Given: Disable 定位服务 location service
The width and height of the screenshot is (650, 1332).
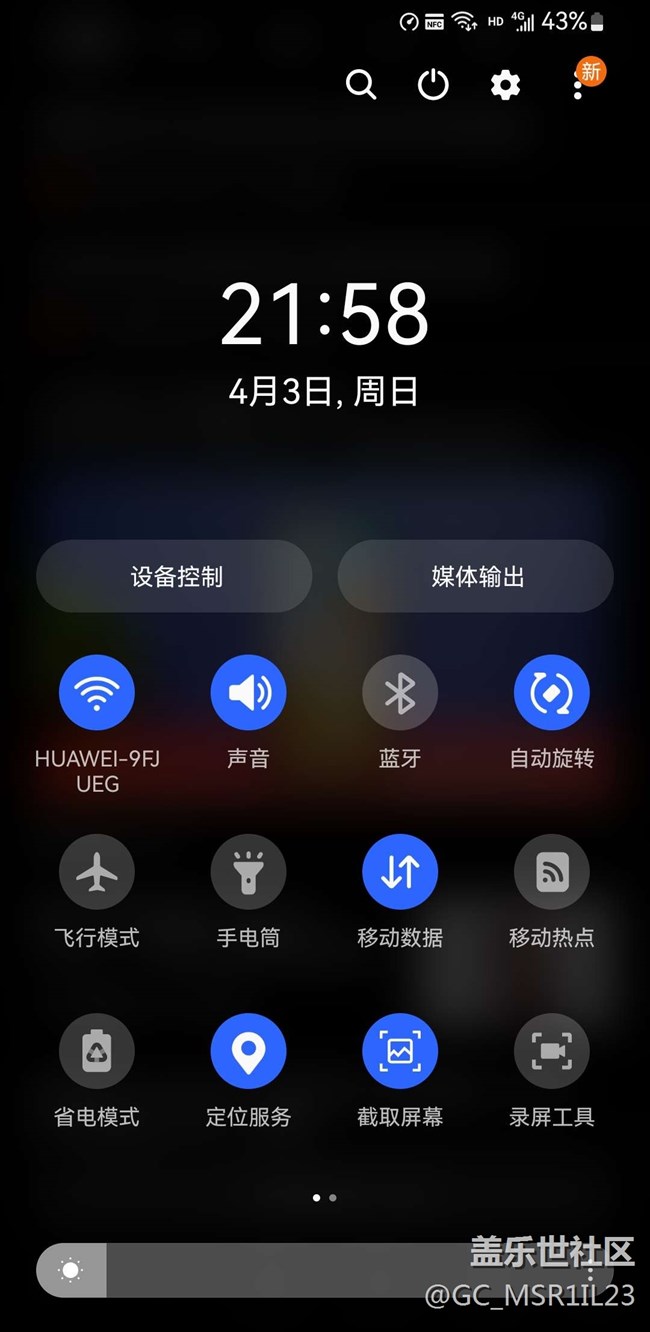Looking at the screenshot, I should tap(248, 1051).
